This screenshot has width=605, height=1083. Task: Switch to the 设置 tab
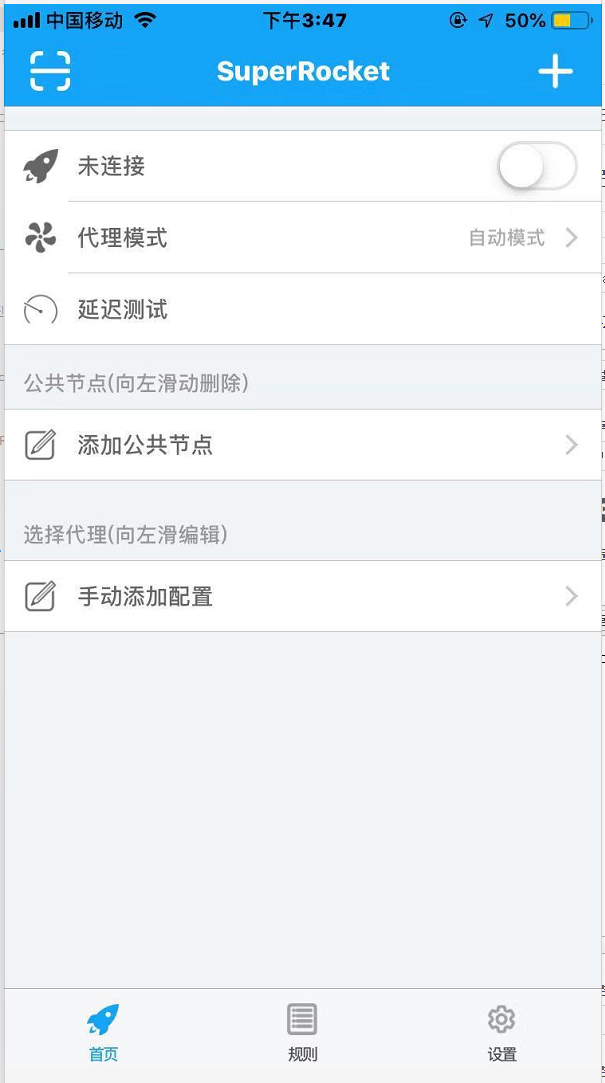502,1033
